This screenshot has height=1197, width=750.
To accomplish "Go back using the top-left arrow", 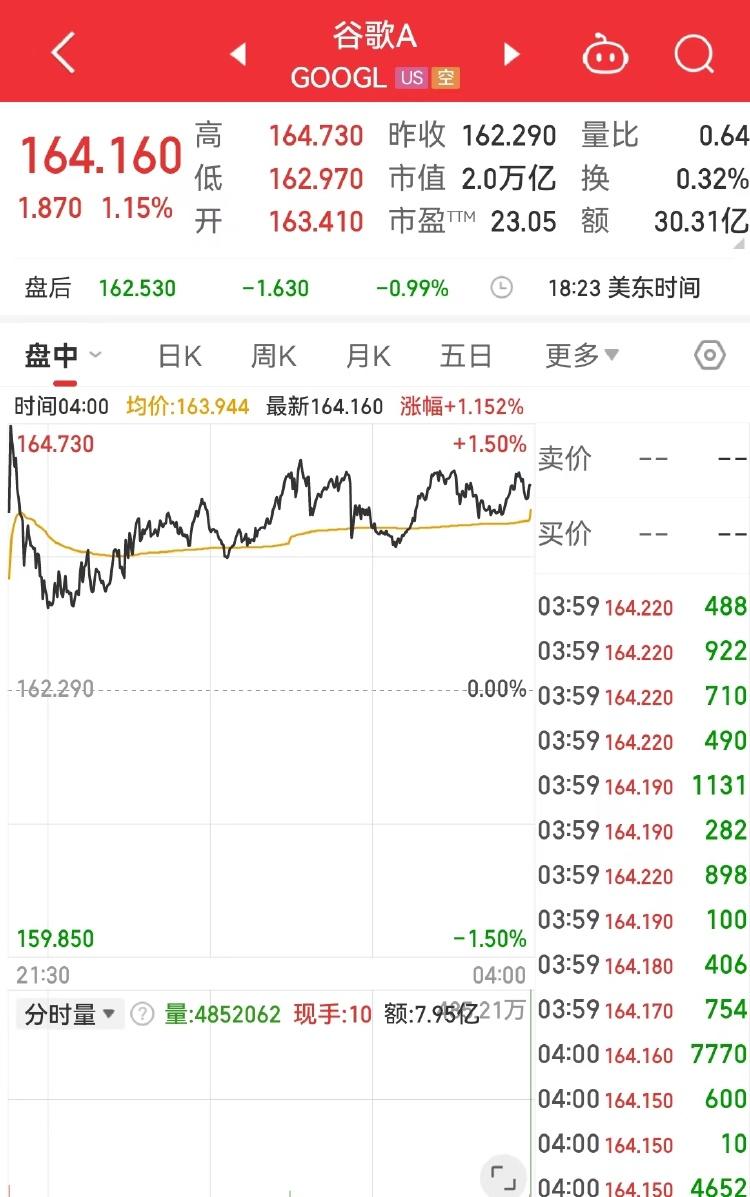I will (63, 53).
